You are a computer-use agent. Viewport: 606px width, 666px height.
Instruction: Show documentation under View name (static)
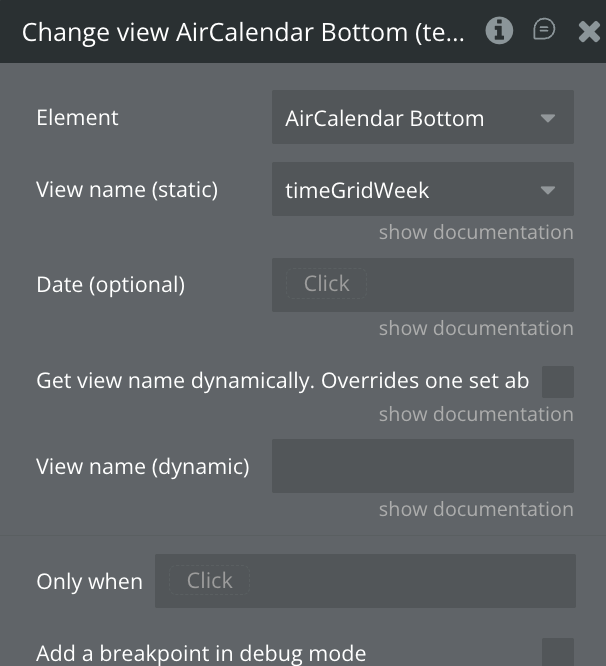(x=475, y=232)
